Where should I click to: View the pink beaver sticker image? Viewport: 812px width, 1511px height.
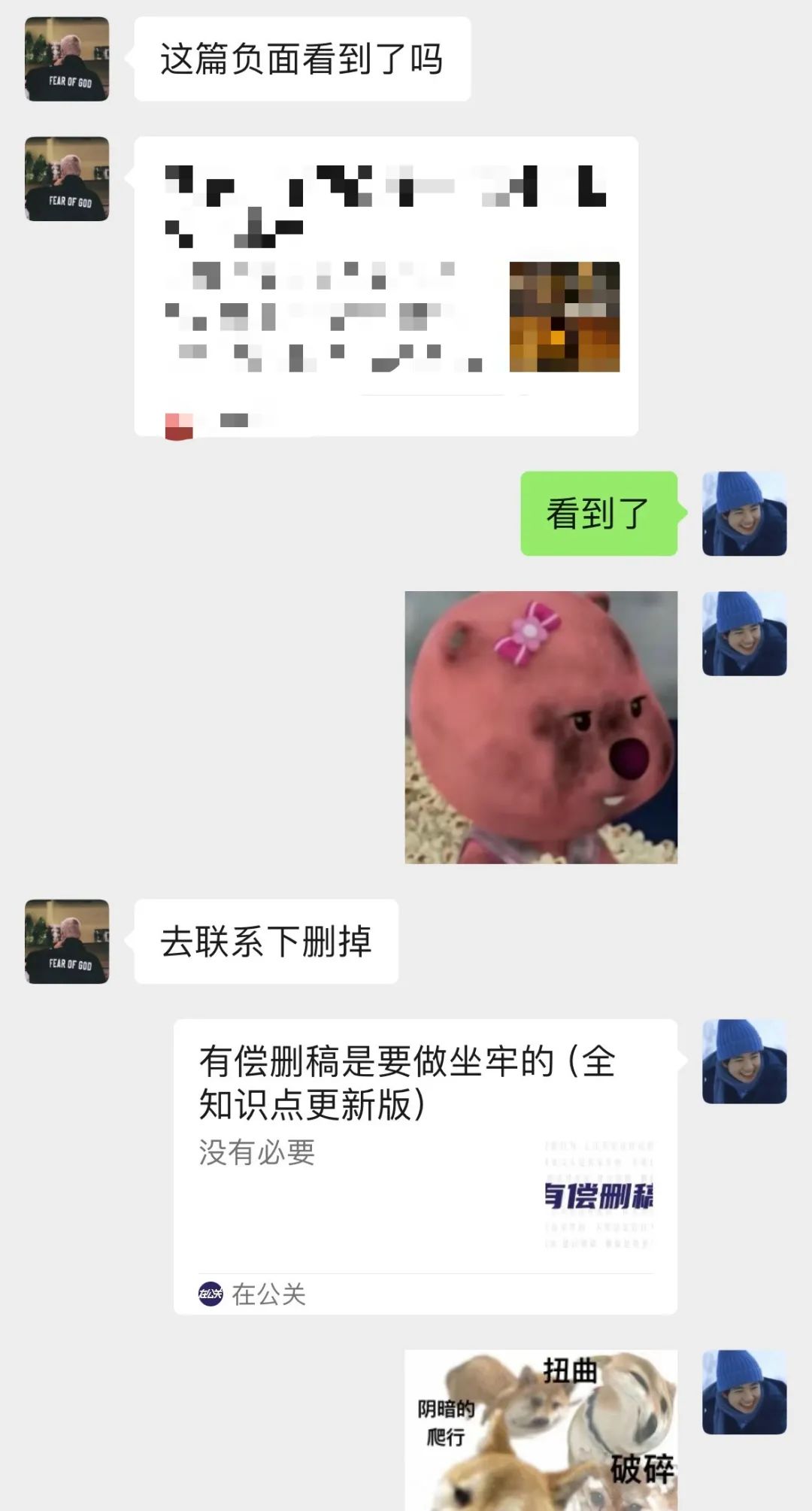[541, 727]
